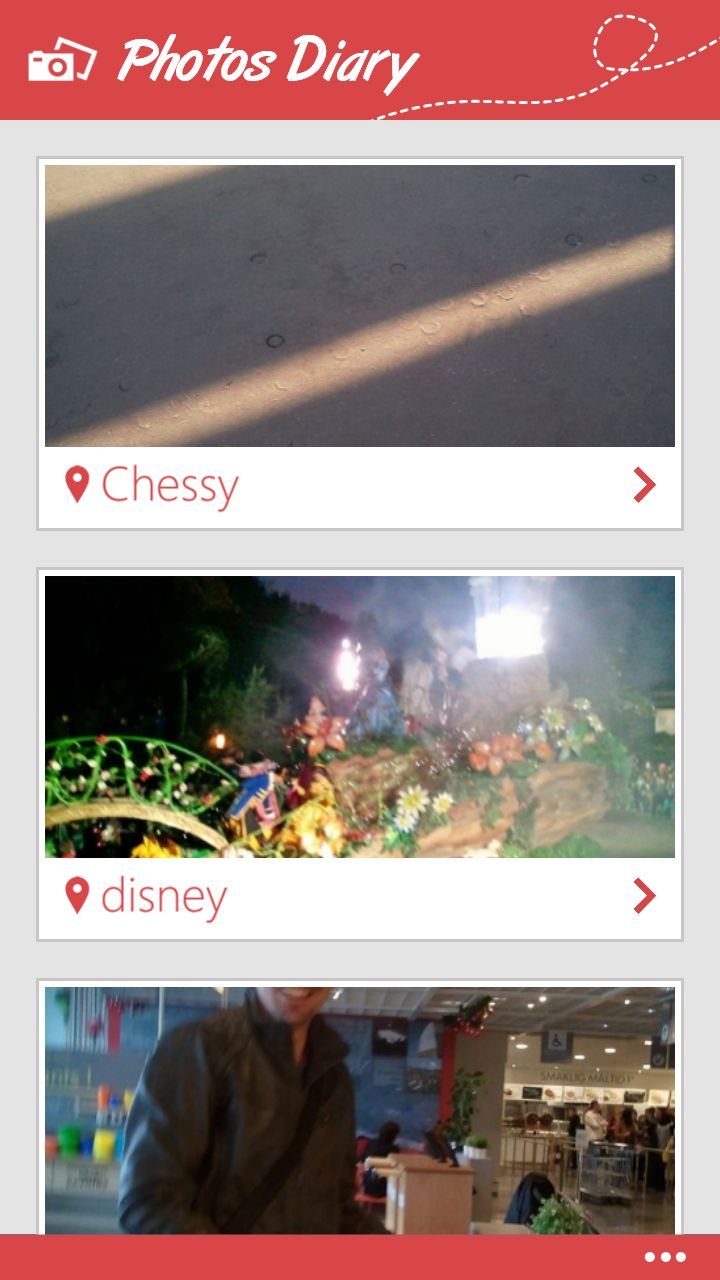Expand the three-dot menu in the bottom bar

(665, 1257)
